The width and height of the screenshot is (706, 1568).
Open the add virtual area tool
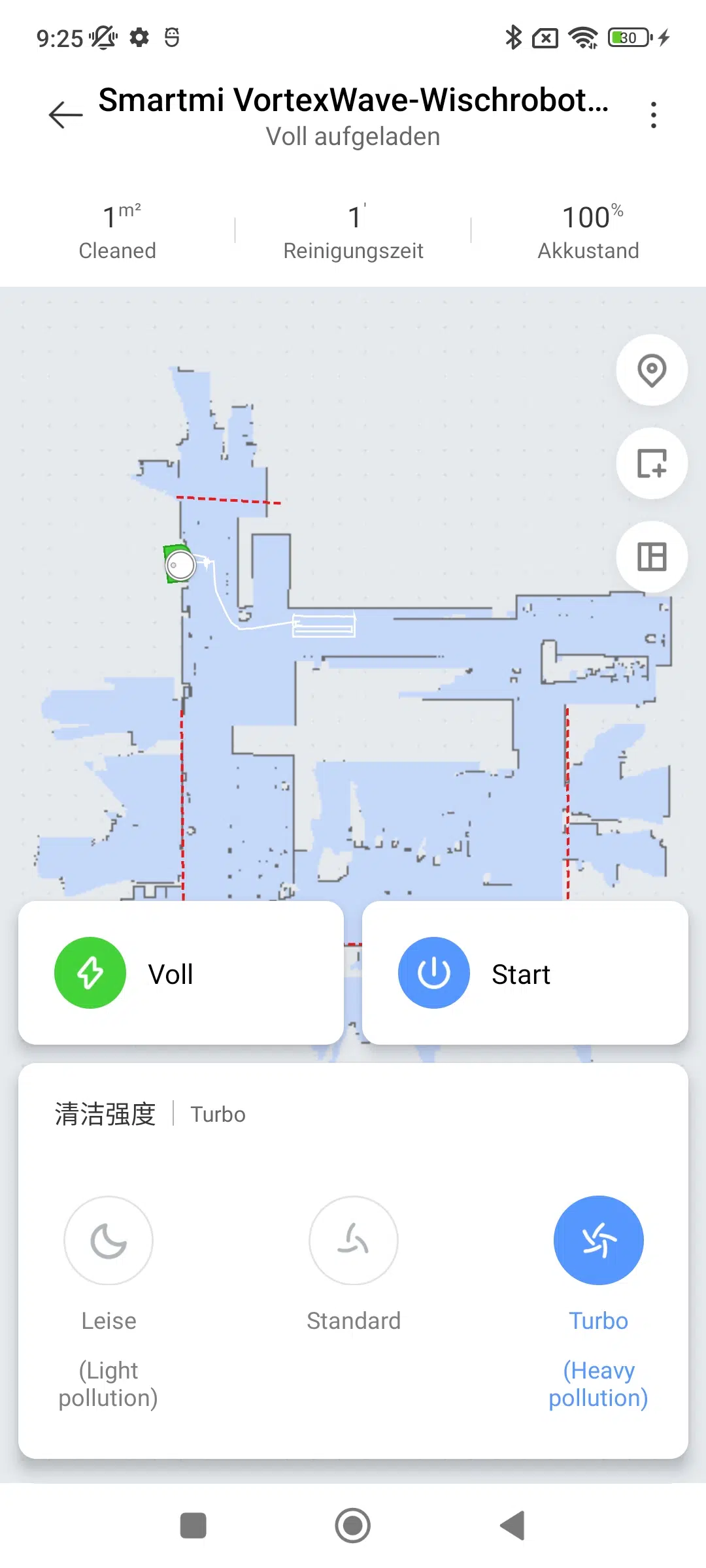652,464
